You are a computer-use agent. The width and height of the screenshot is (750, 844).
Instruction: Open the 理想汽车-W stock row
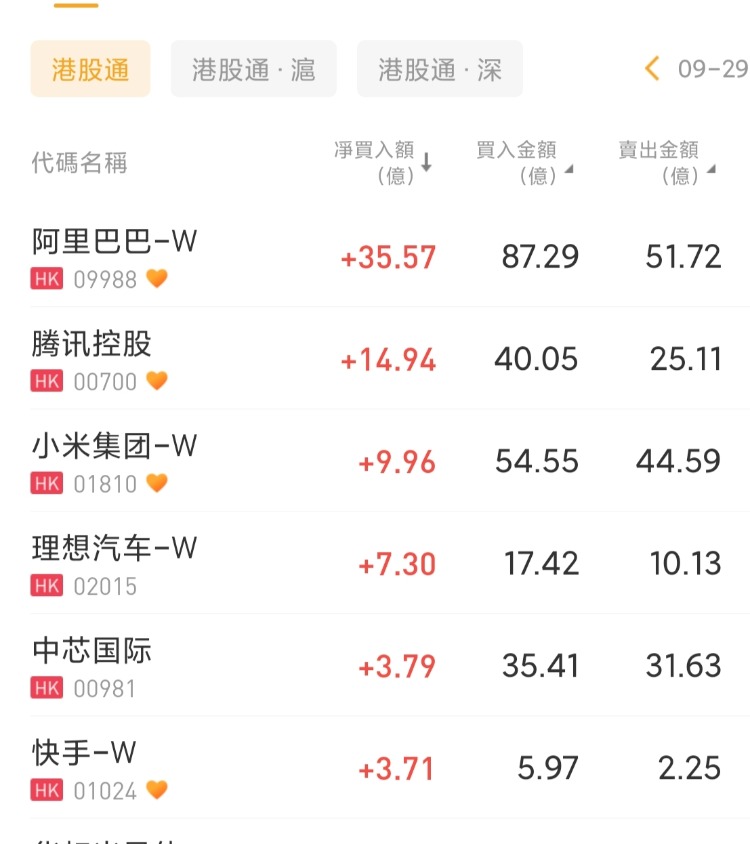(114, 563)
